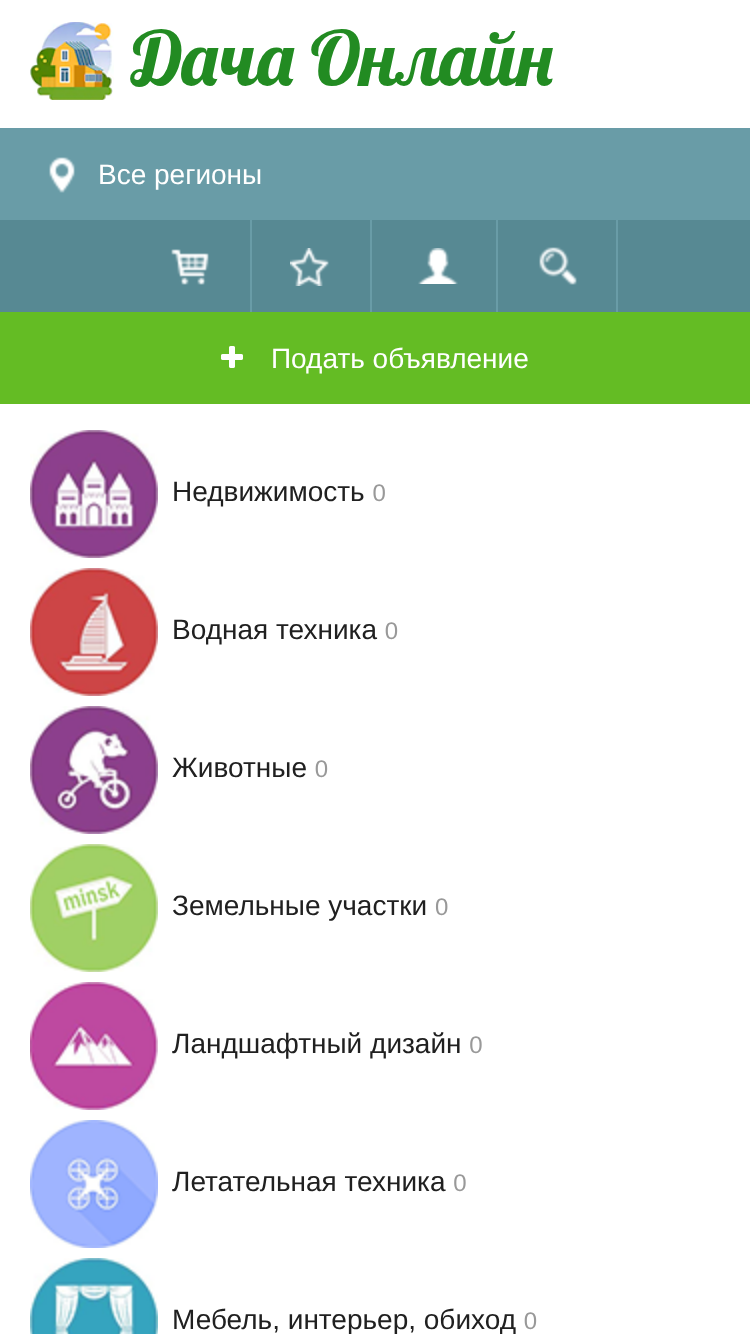The height and width of the screenshot is (1334, 750).
Task: Open Мебель, интерьер, обиход category
Action: click(x=344, y=1319)
